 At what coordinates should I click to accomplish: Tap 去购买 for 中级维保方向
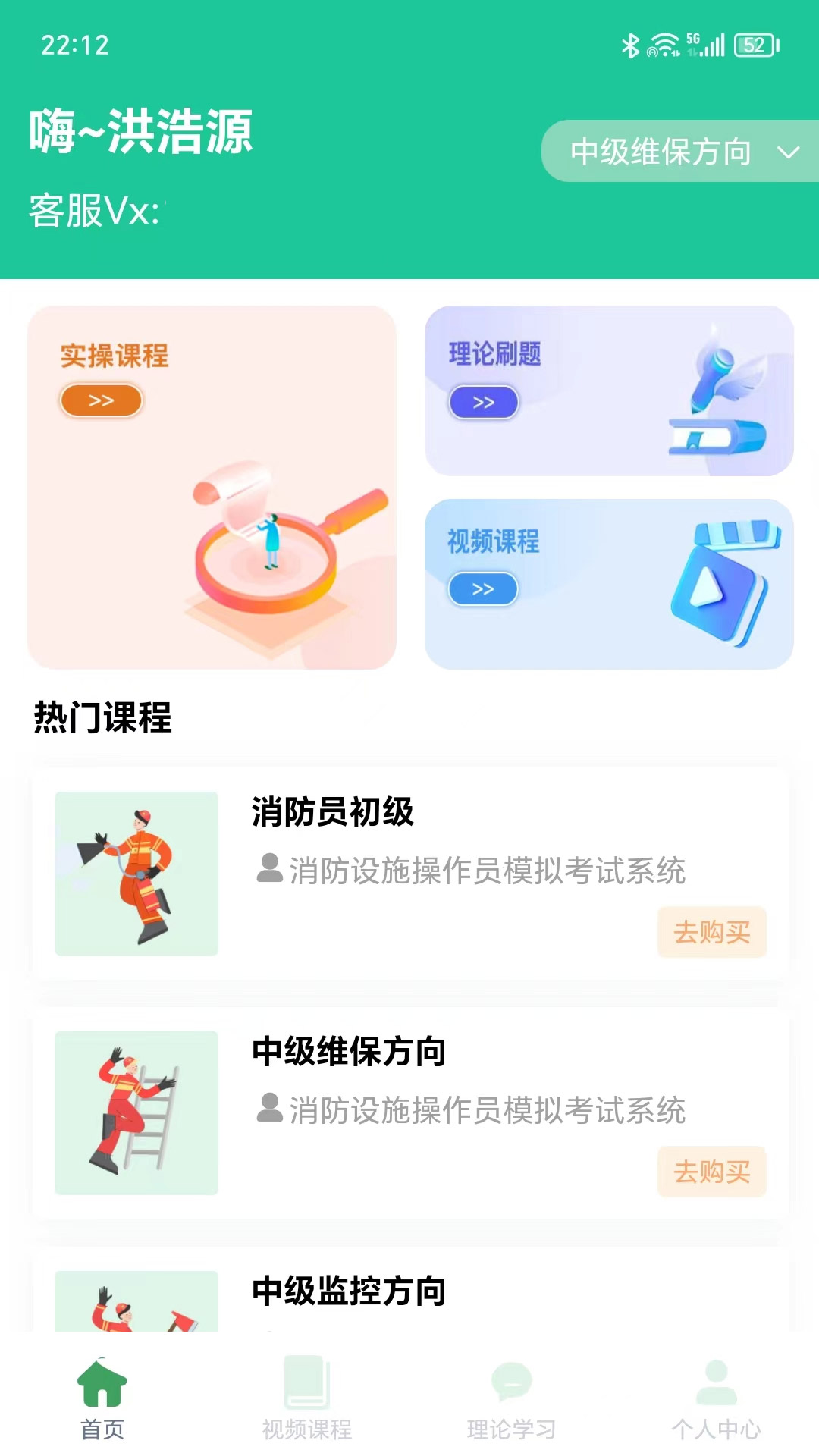(711, 1172)
